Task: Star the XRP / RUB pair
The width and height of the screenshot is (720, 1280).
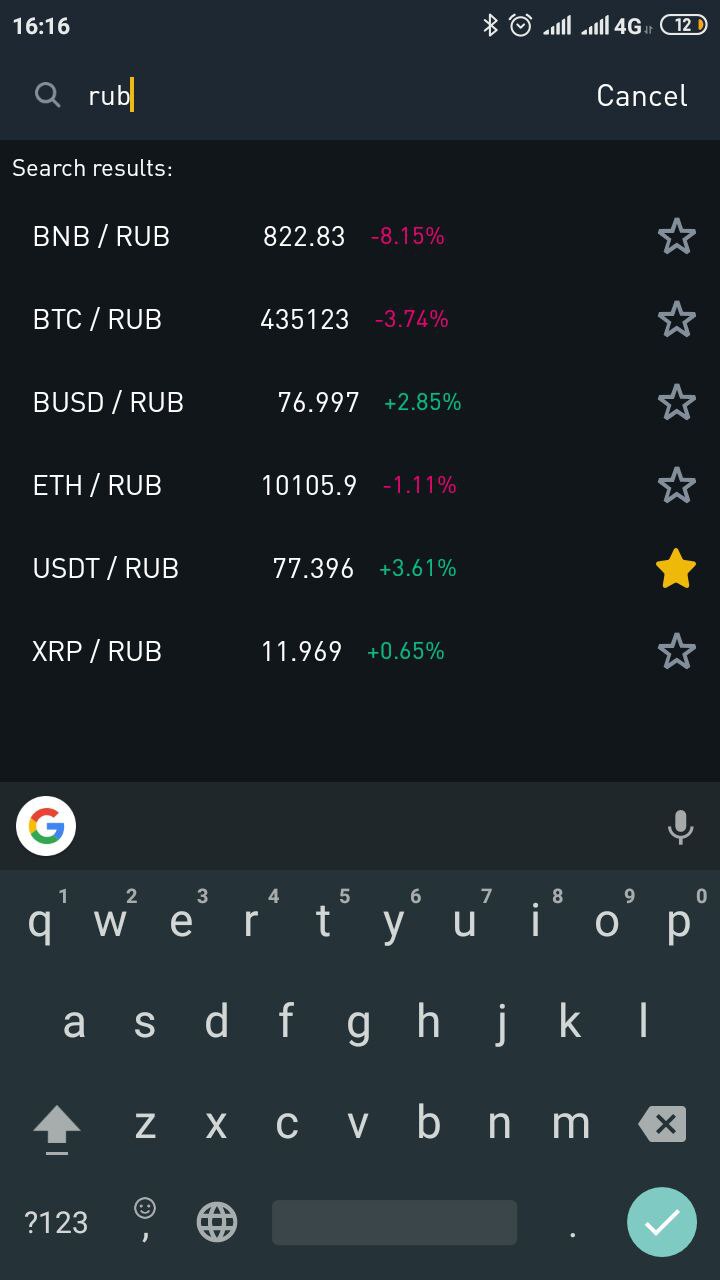Action: coord(676,652)
